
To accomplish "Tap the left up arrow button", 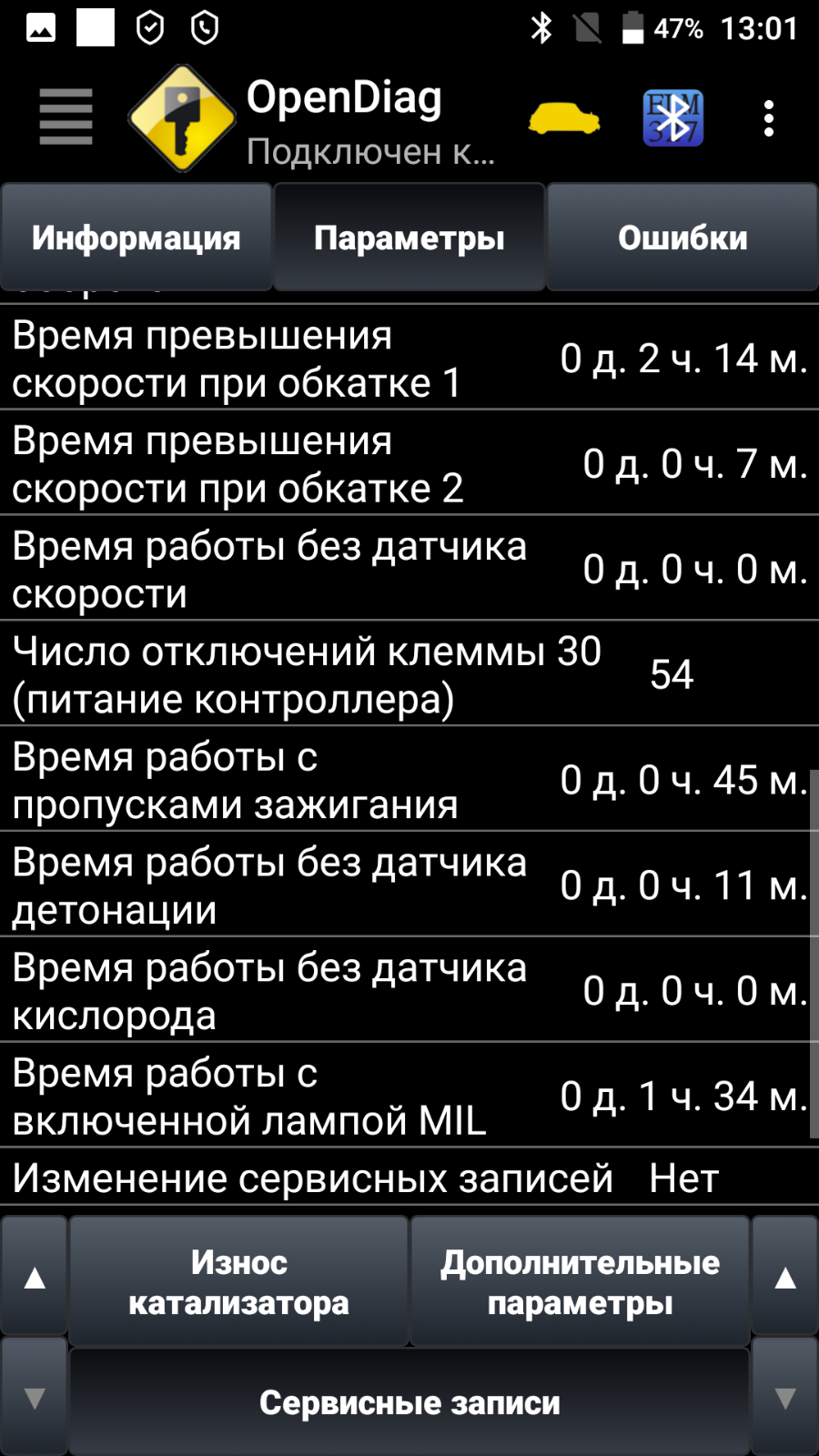I will pos(35,1277).
